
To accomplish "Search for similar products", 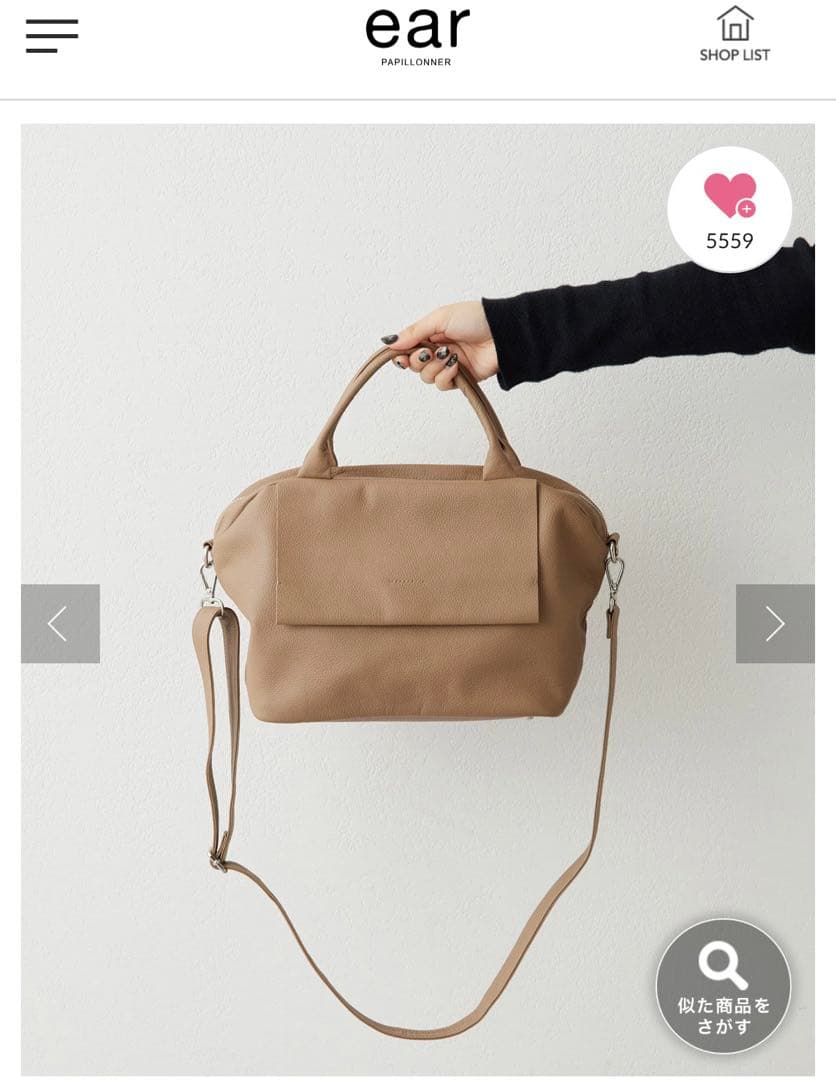I will 723,985.
